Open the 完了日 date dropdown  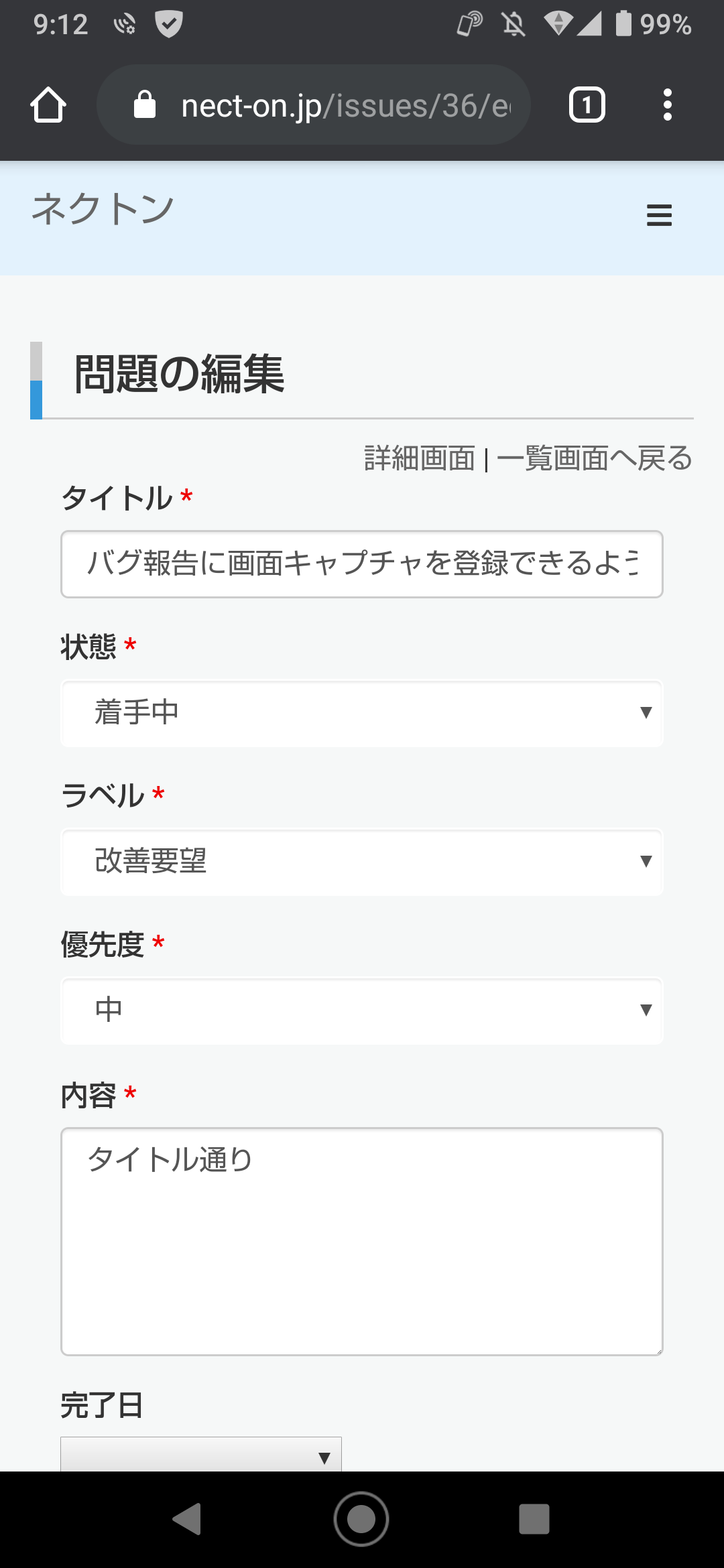pos(201,1454)
